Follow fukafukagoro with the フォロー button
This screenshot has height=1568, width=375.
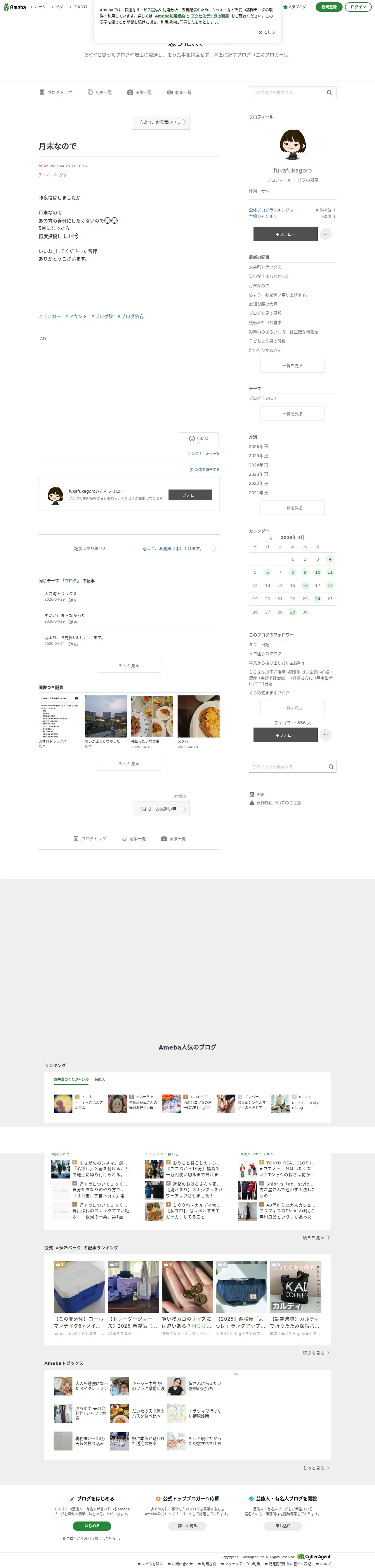pyautogui.click(x=190, y=495)
